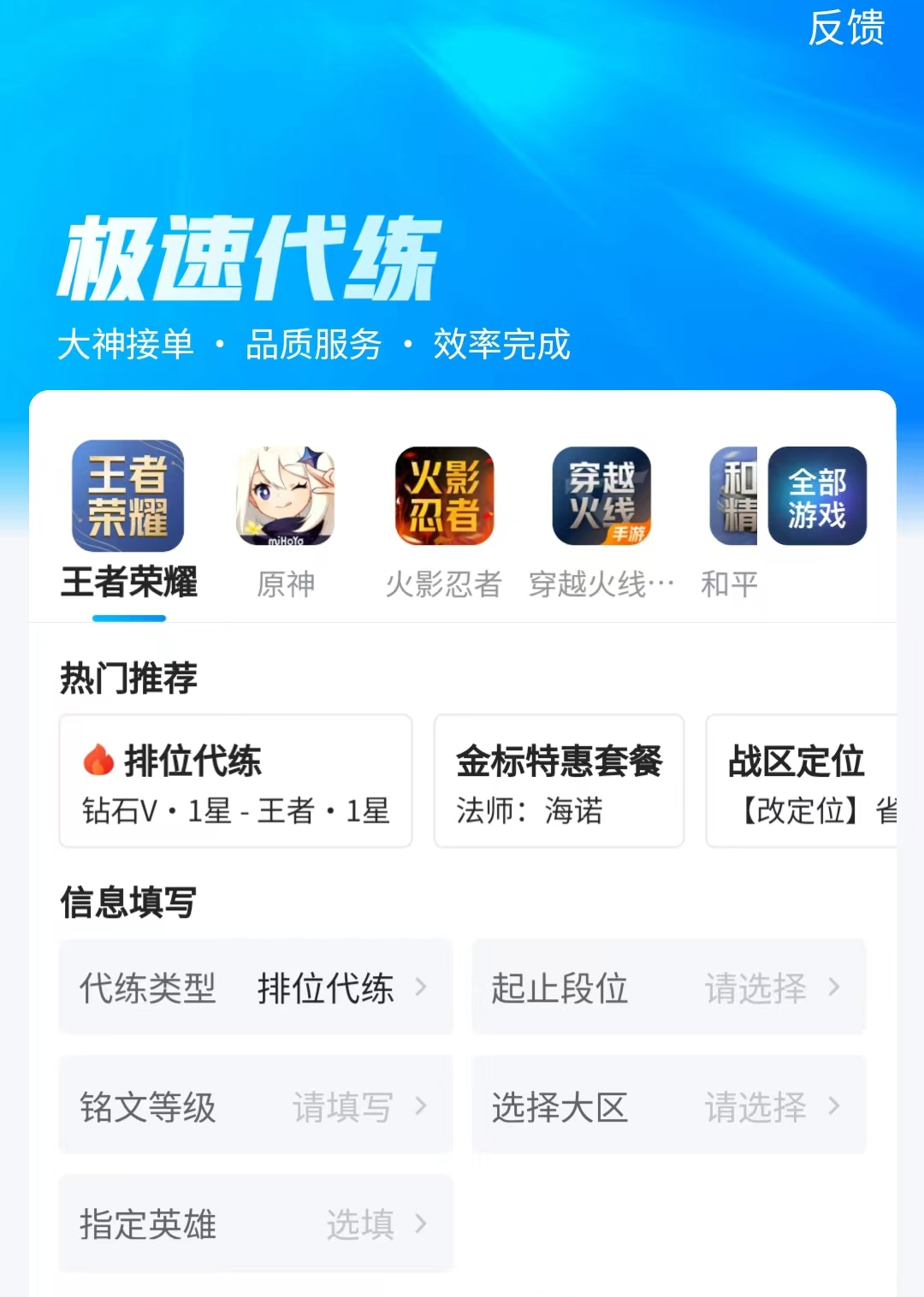Change the 代练类型 selection

pos(255,987)
